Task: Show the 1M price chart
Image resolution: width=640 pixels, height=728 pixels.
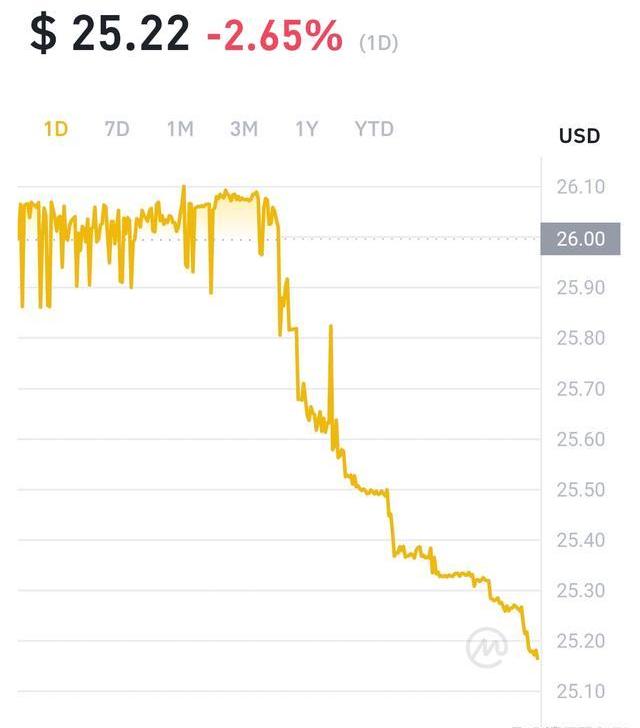Action: pos(180,129)
